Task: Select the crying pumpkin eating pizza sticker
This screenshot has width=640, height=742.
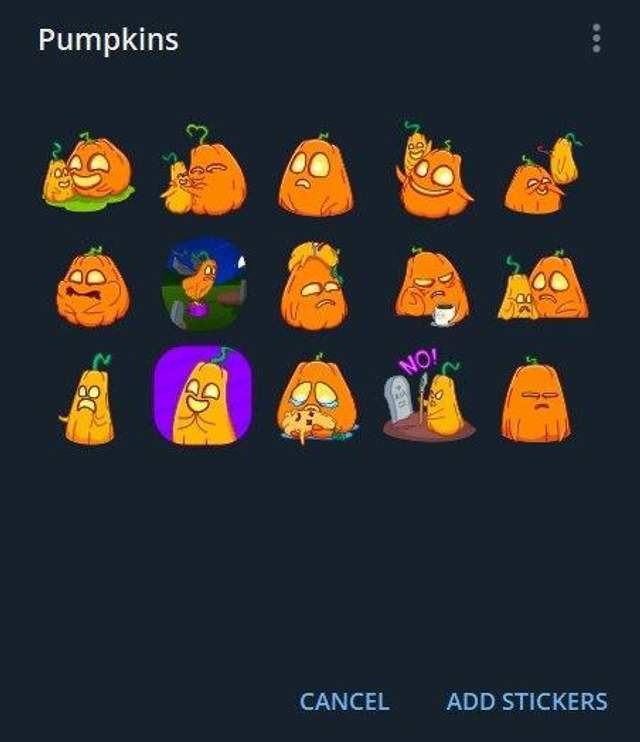Action: [316, 399]
